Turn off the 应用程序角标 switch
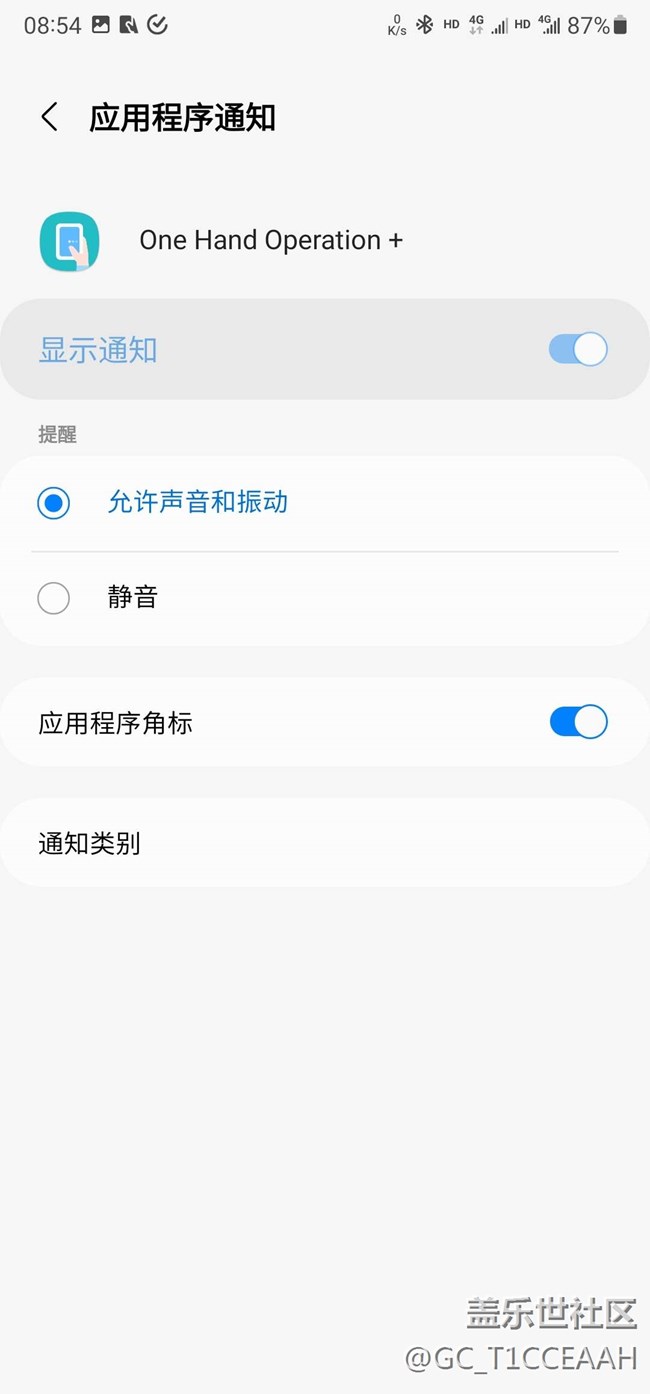 (x=578, y=722)
